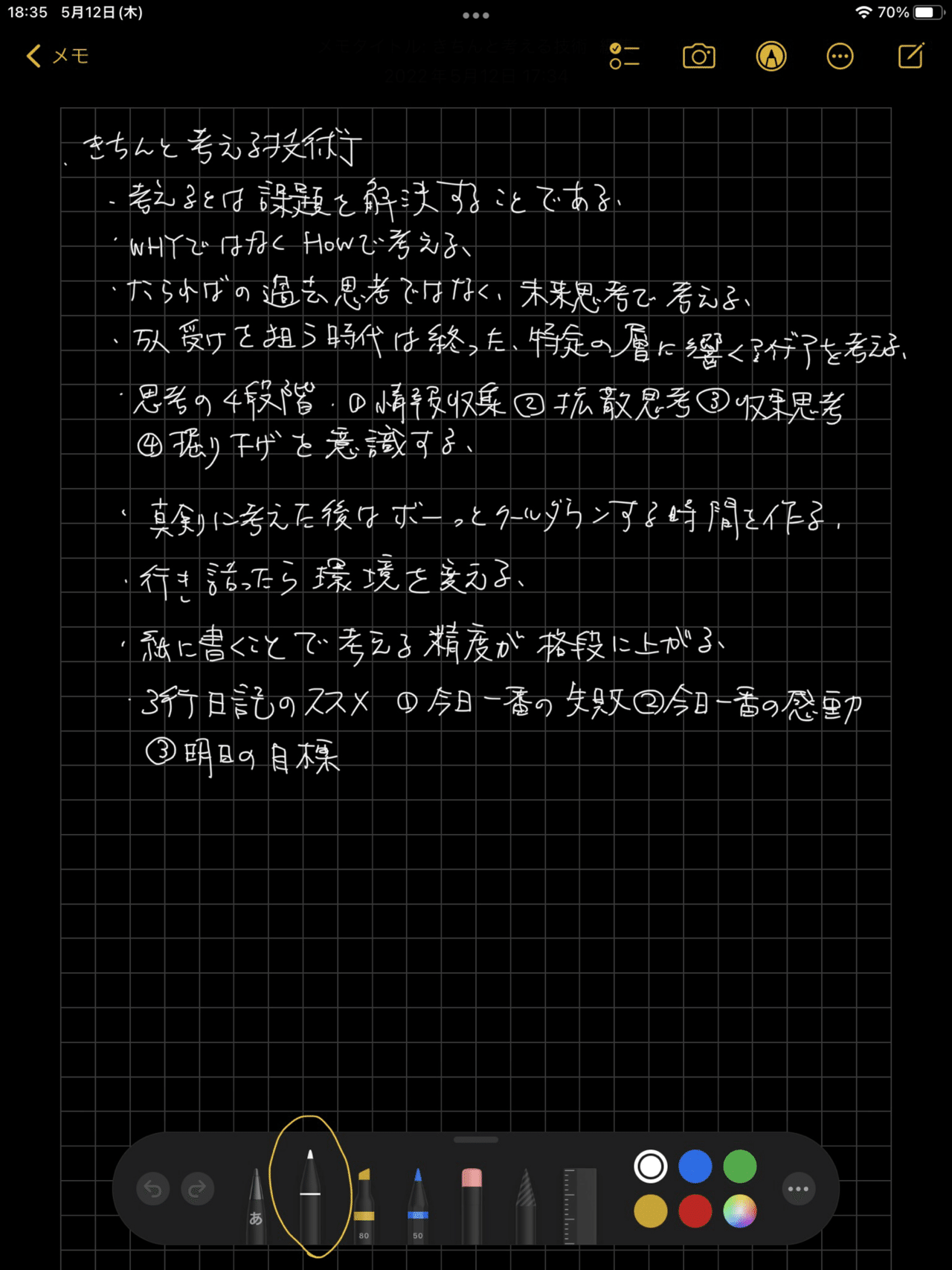Reselect the active white ink color
The width and height of the screenshot is (952, 1270).
coord(649,1166)
